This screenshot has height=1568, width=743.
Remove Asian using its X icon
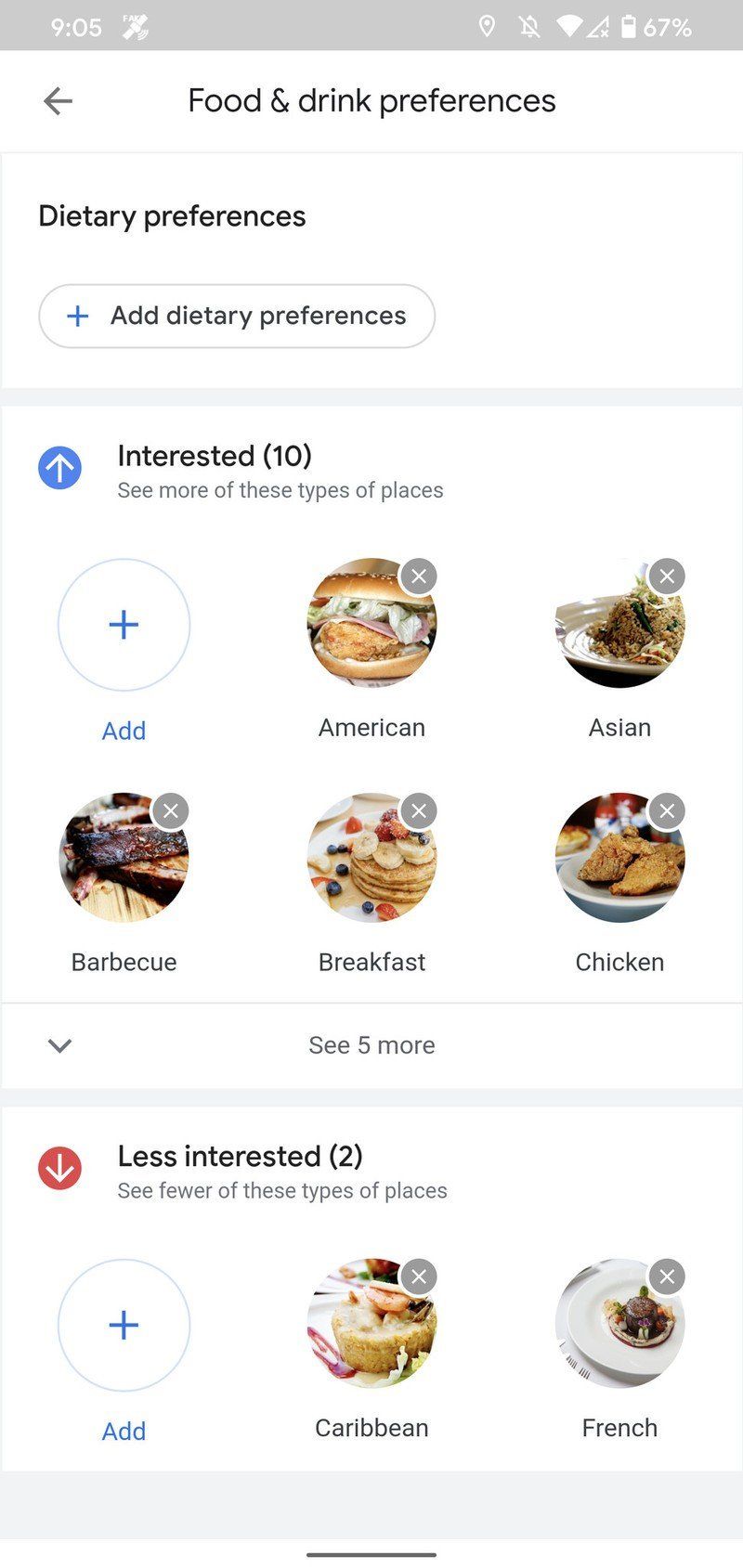click(x=666, y=576)
